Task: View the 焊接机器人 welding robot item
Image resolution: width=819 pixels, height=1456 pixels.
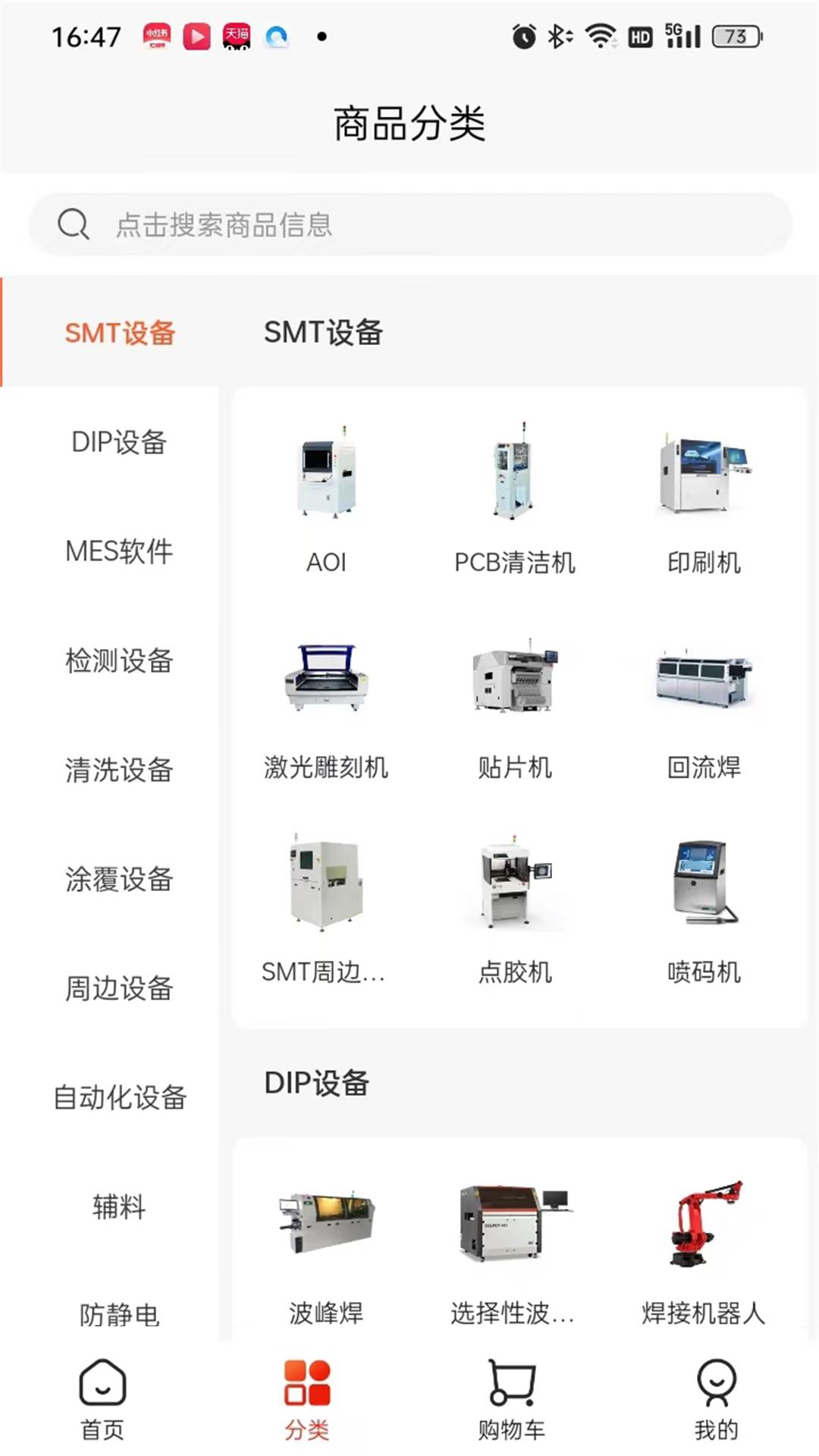Action: [x=704, y=1225]
